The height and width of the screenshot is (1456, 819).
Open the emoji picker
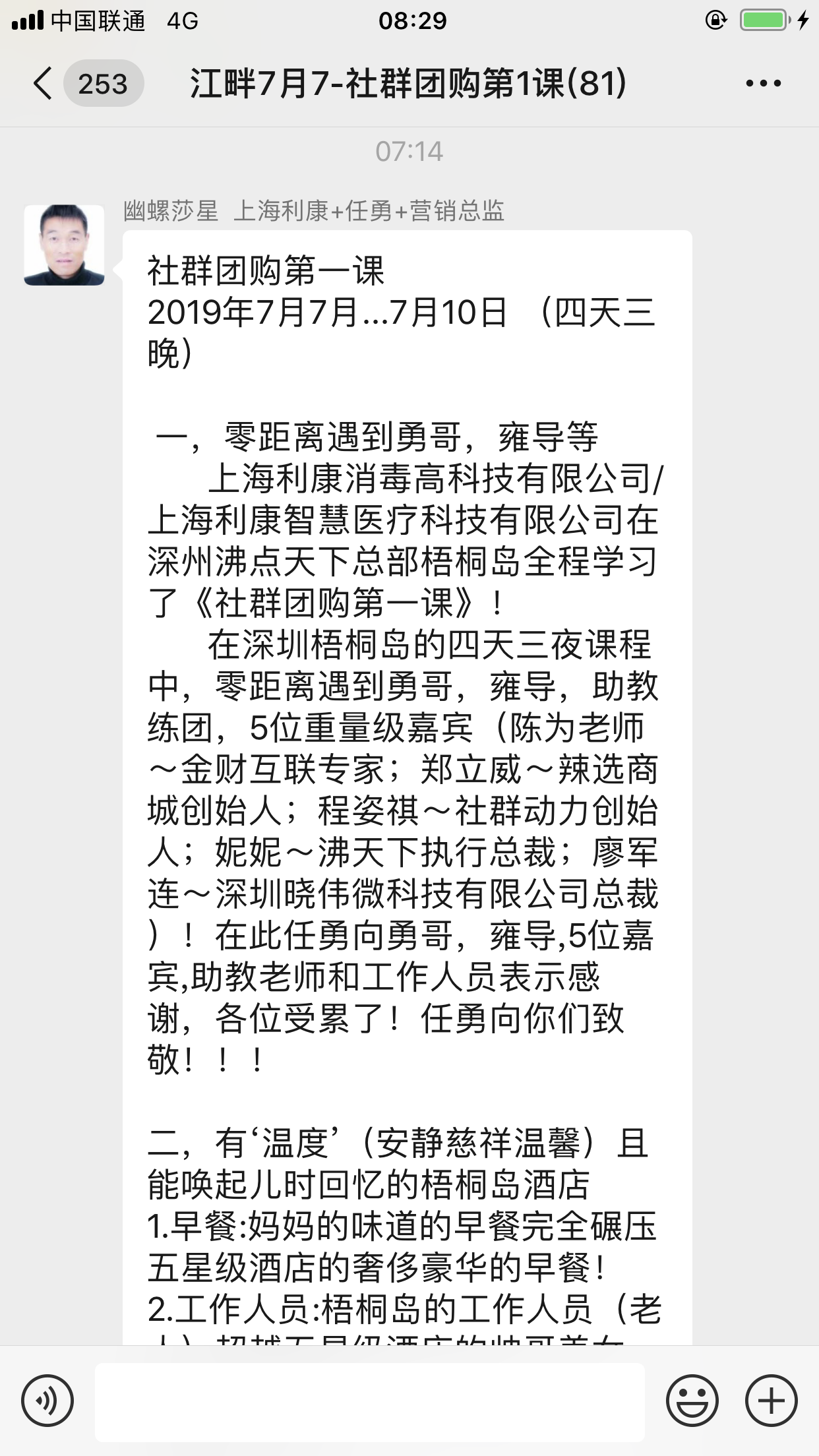(692, 1401)
